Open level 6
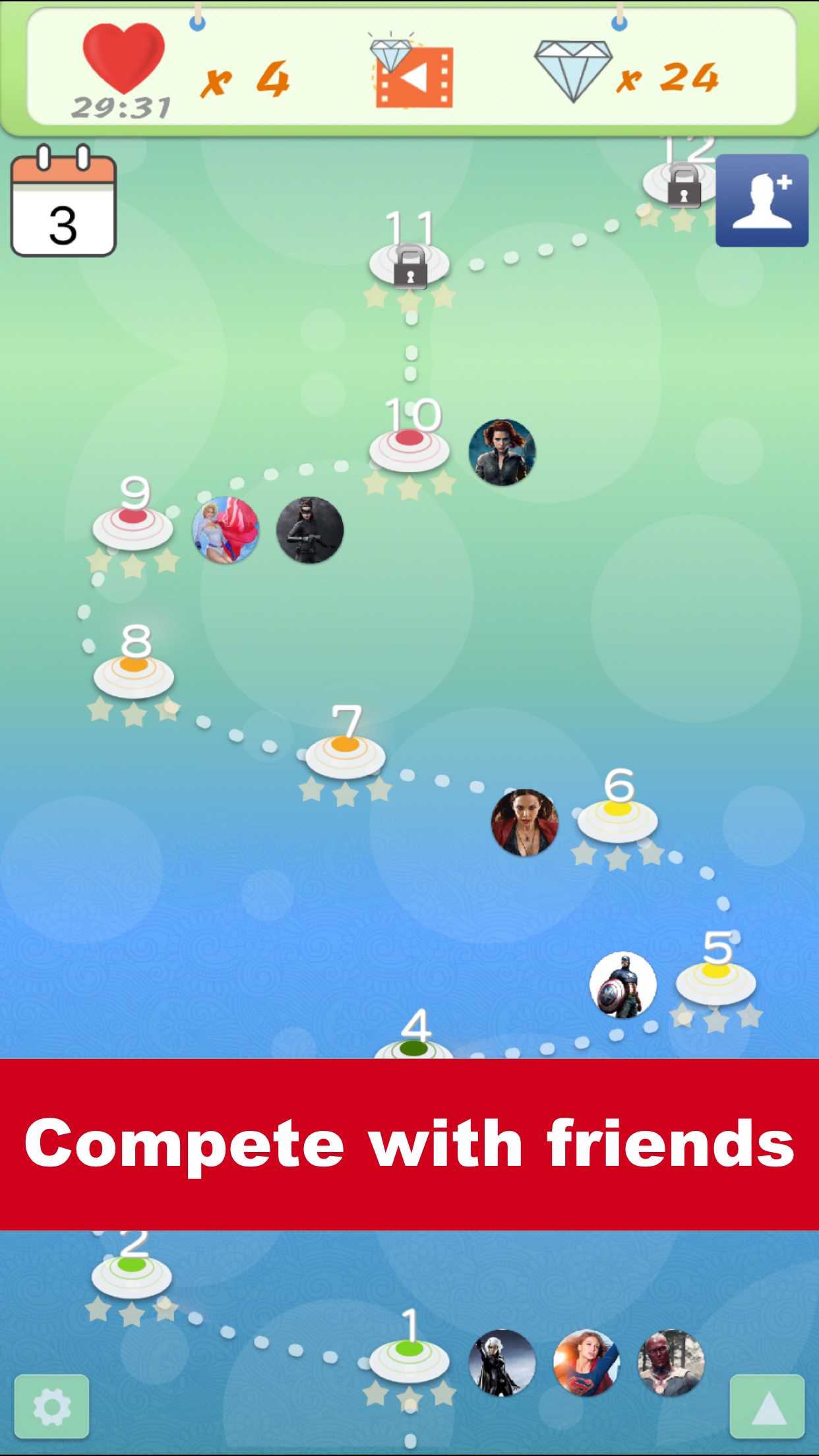This screenshot has width=819, height=1456. point(617,818)
